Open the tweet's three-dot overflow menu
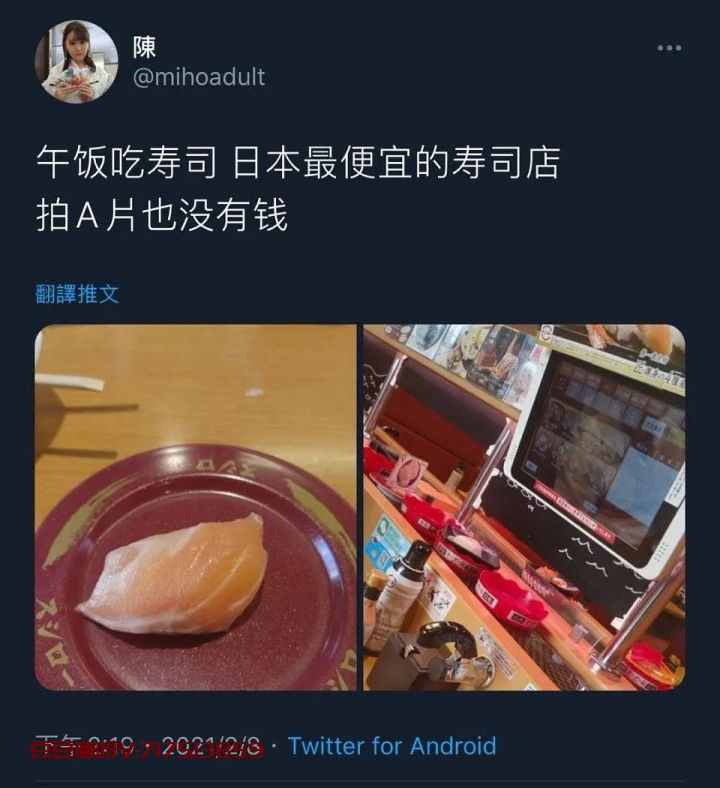 pos(669,48)
